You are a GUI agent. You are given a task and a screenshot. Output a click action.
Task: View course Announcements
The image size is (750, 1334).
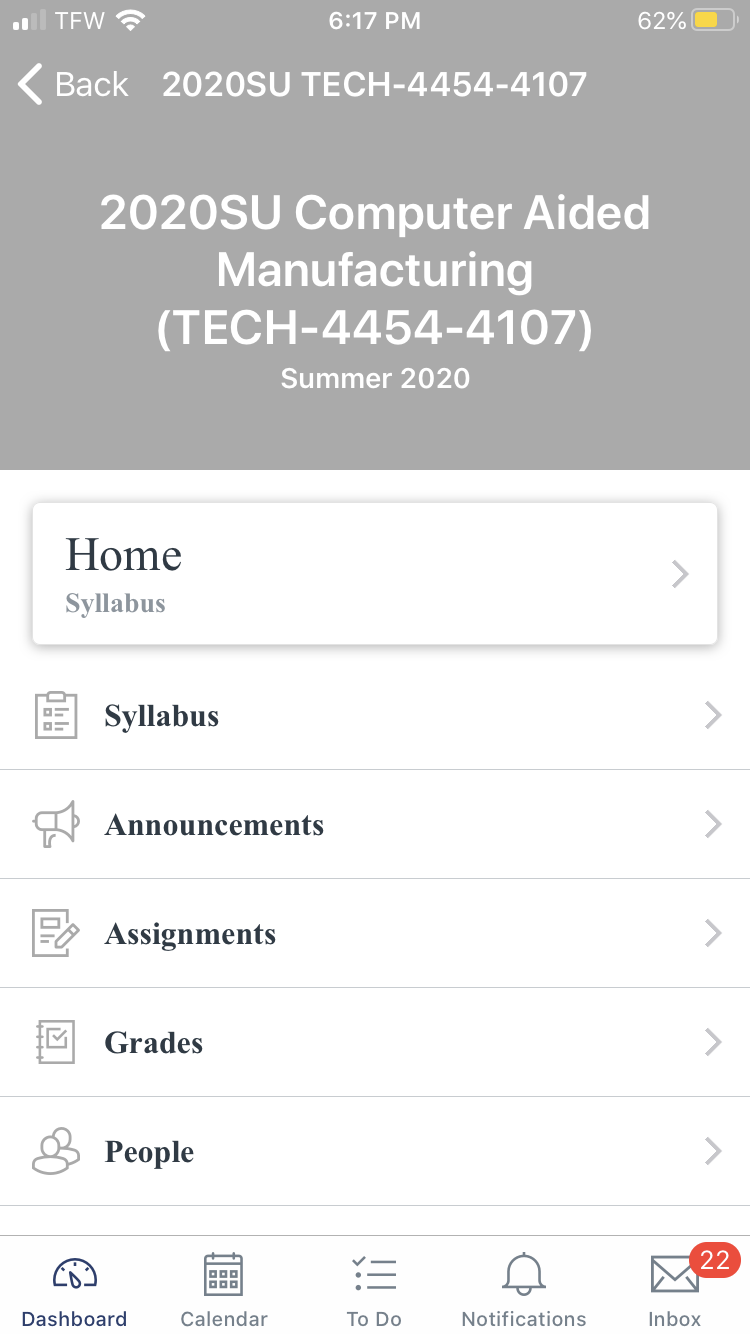coord(375,825)
